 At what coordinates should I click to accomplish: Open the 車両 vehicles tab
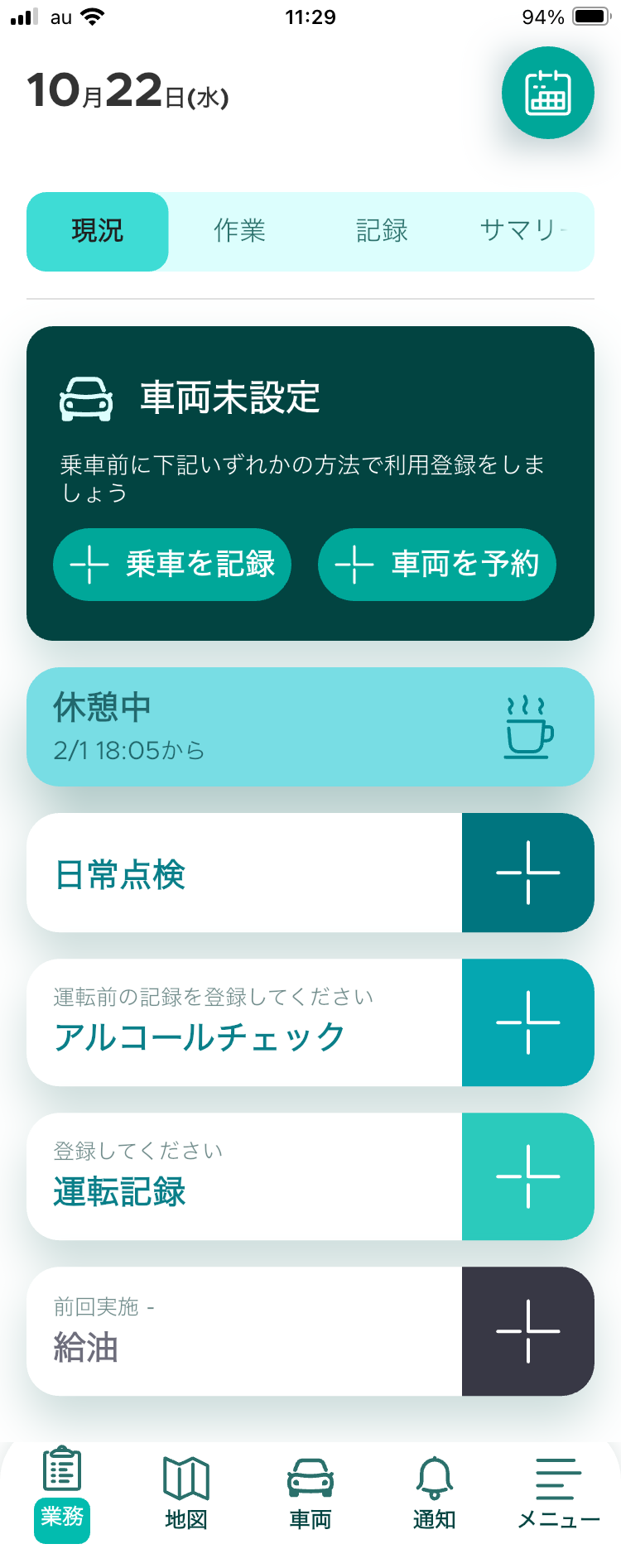(310, 1492)
